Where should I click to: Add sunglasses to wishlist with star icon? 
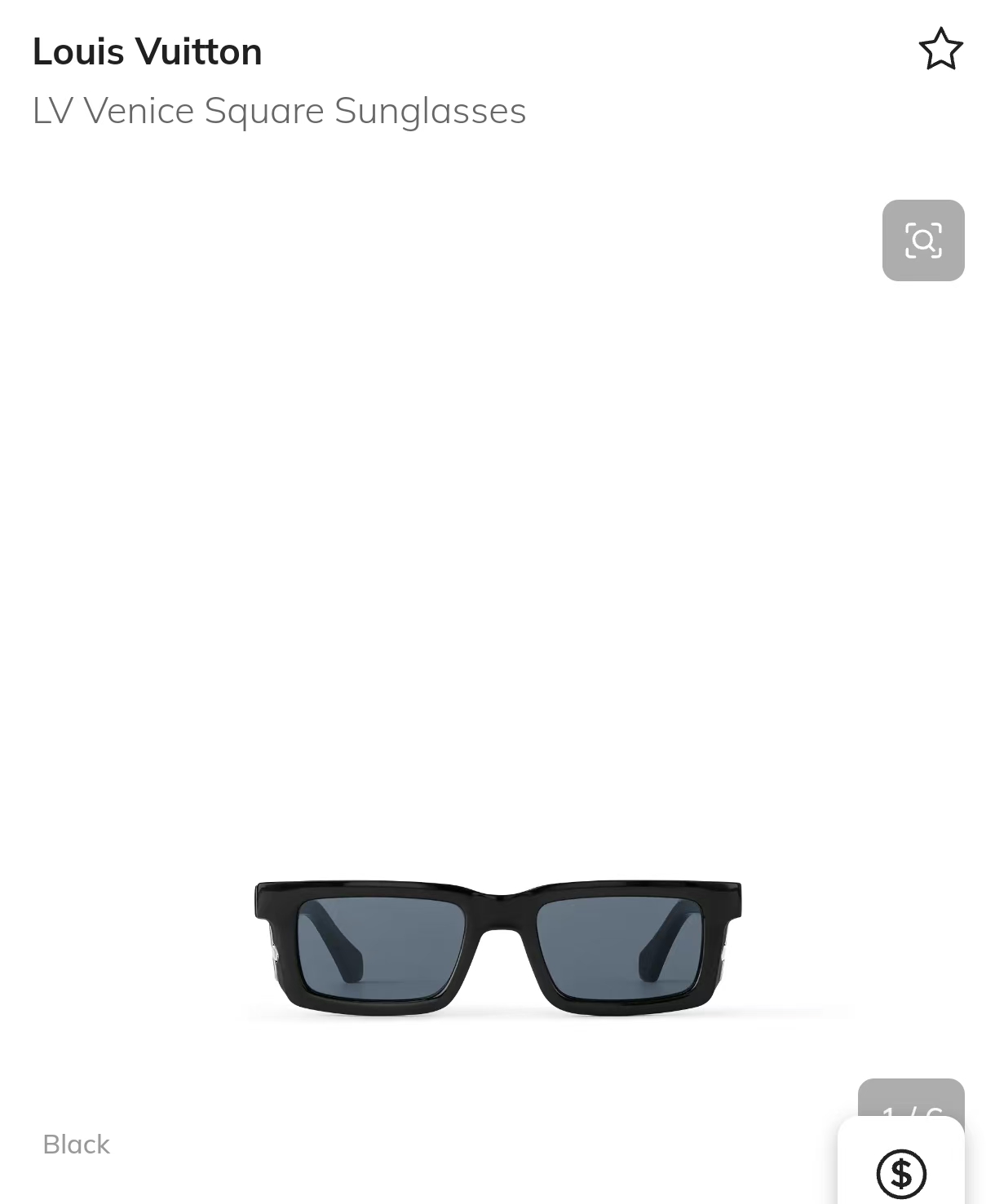pos(940,50)
